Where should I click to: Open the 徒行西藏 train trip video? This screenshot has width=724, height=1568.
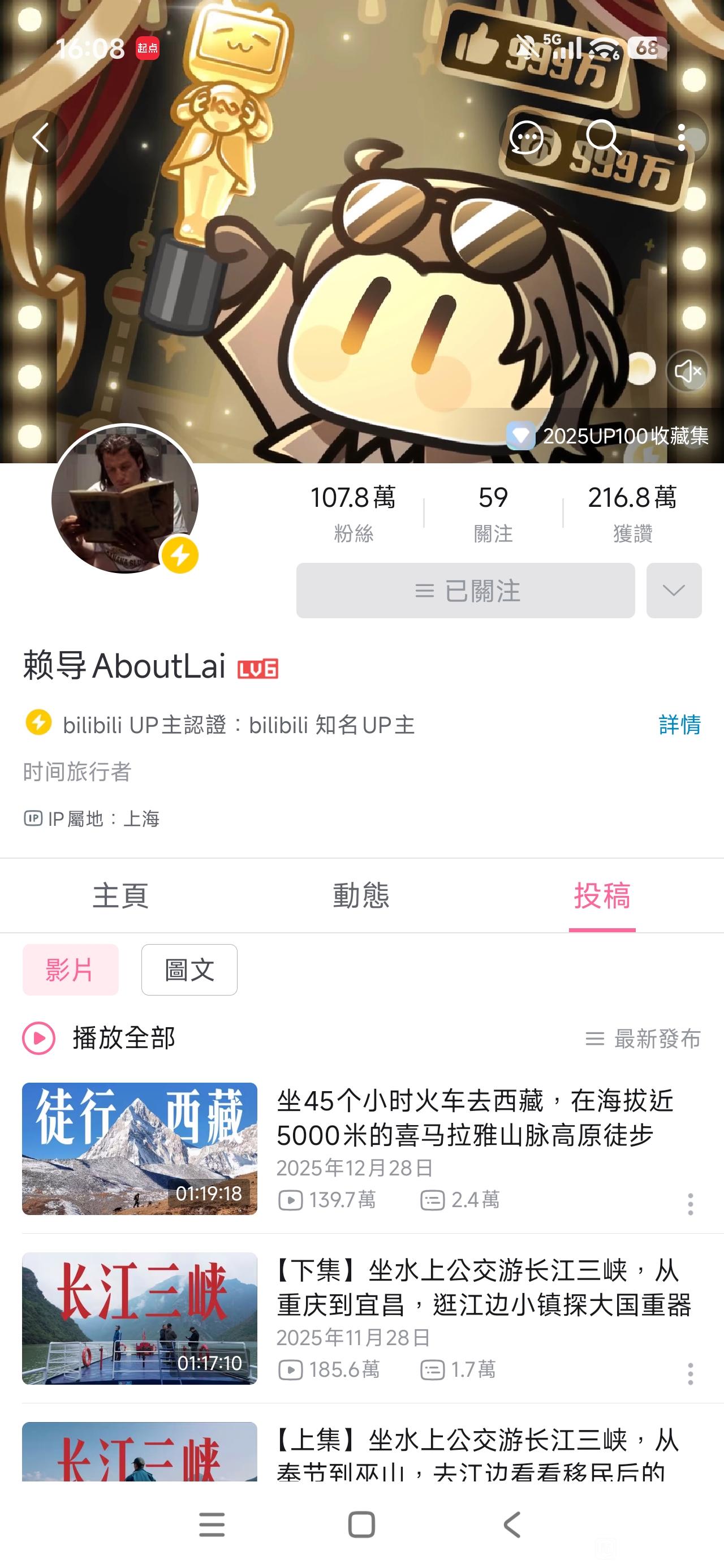[x=140, y=1149]
